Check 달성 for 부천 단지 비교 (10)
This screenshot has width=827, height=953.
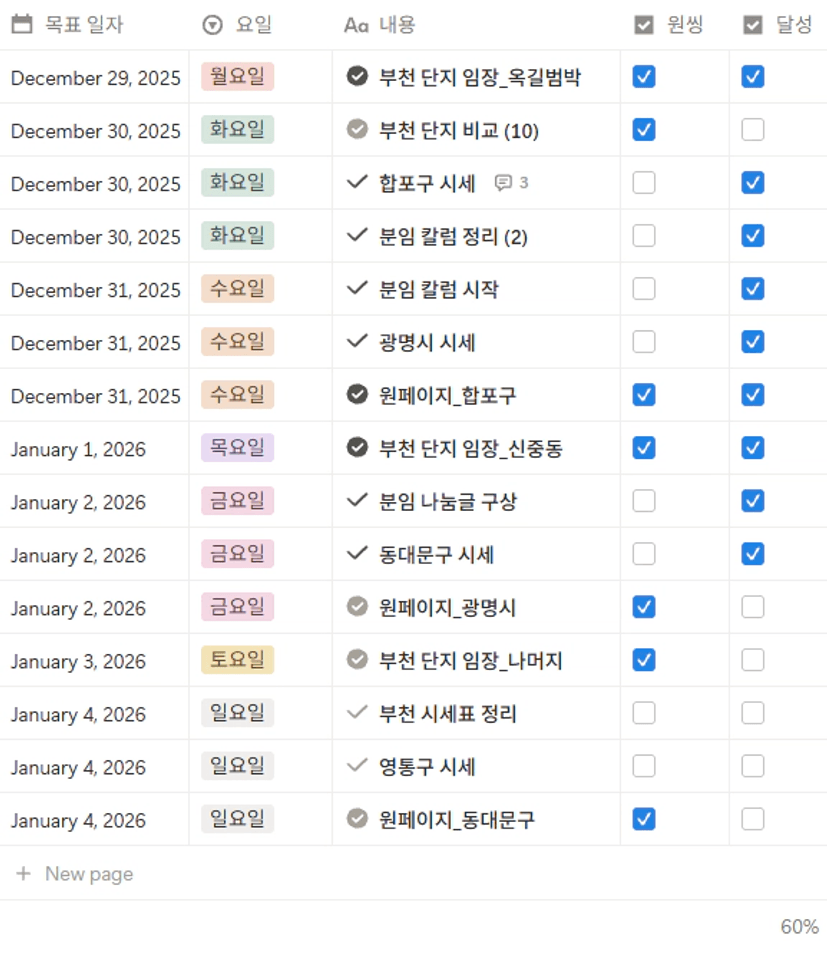click(x=753, y=130)
